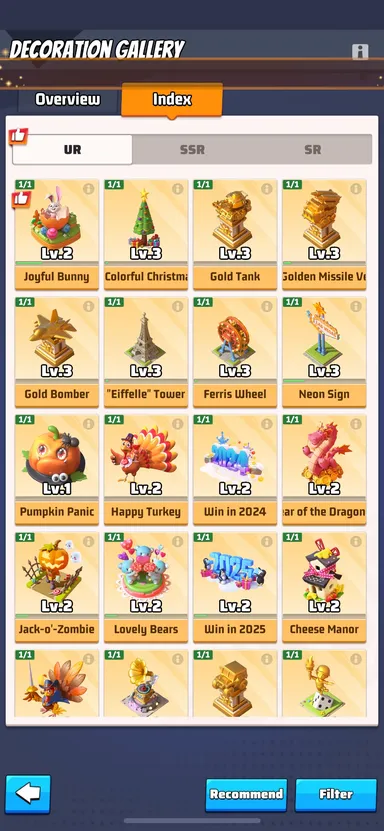Open the Lovely Bears card
Image resolution: width=384 pixels, height=831 pixels.
coord(146,588)
